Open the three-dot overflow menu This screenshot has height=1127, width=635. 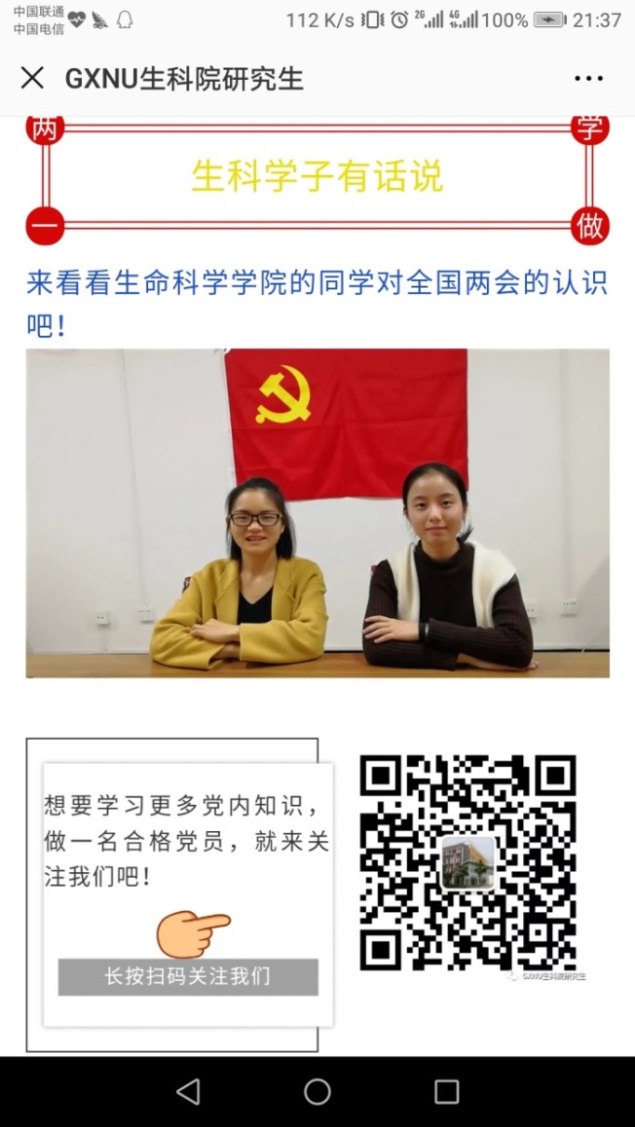click(x=588, y=78)
